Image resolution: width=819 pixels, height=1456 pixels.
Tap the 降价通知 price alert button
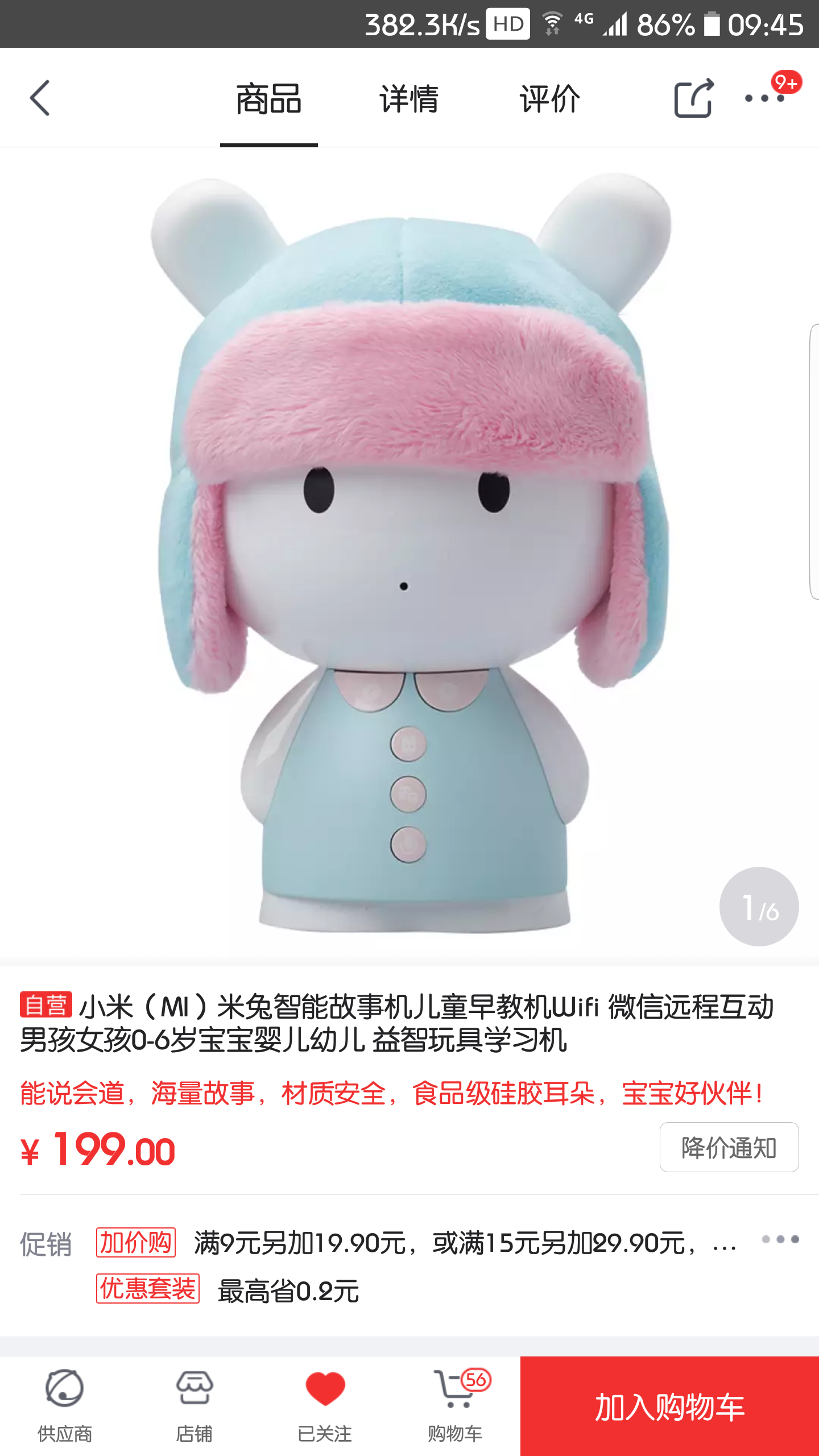pyautogui.click(x=729, y=1147)
